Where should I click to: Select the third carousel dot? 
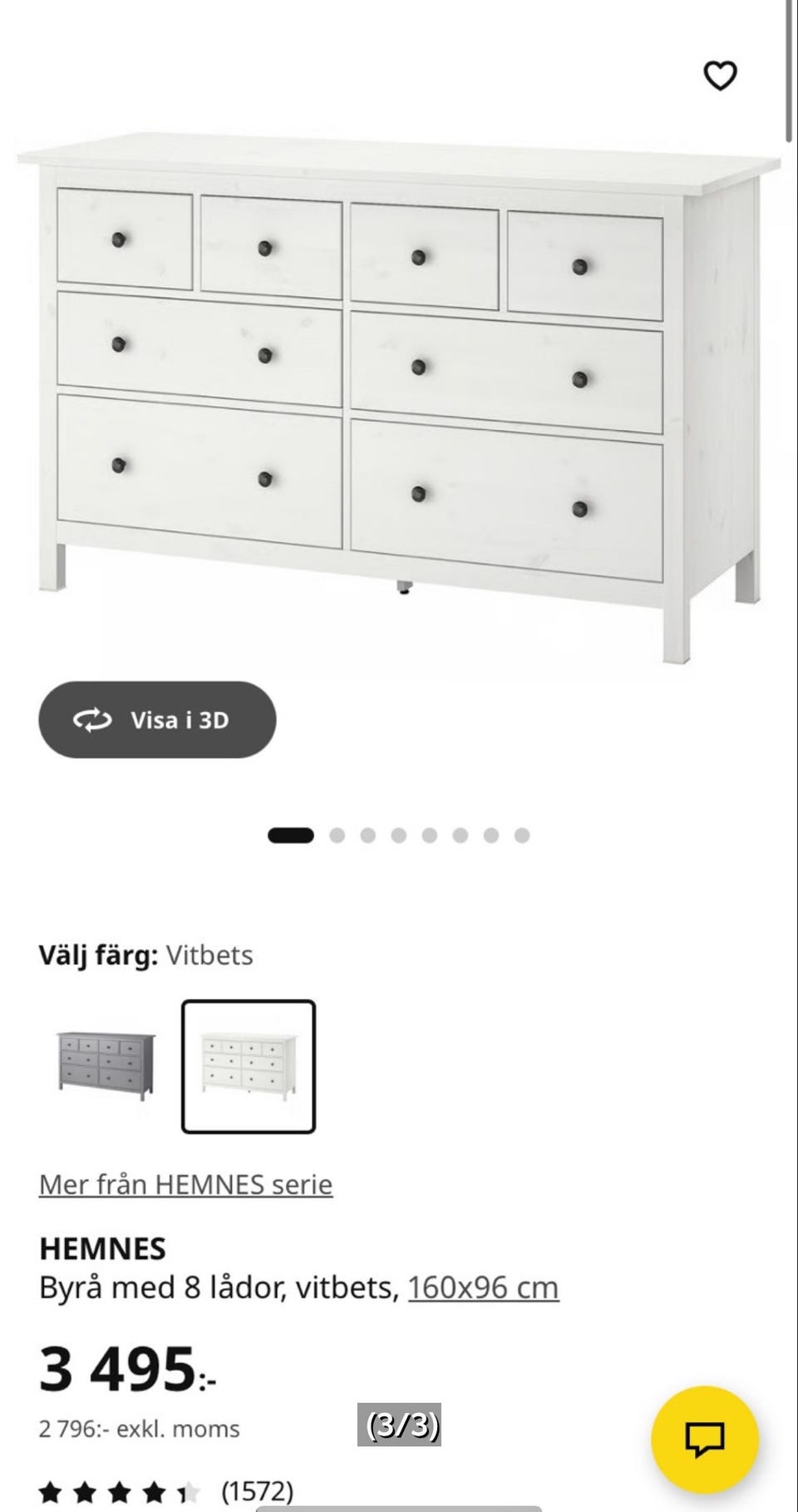[367, 833]
